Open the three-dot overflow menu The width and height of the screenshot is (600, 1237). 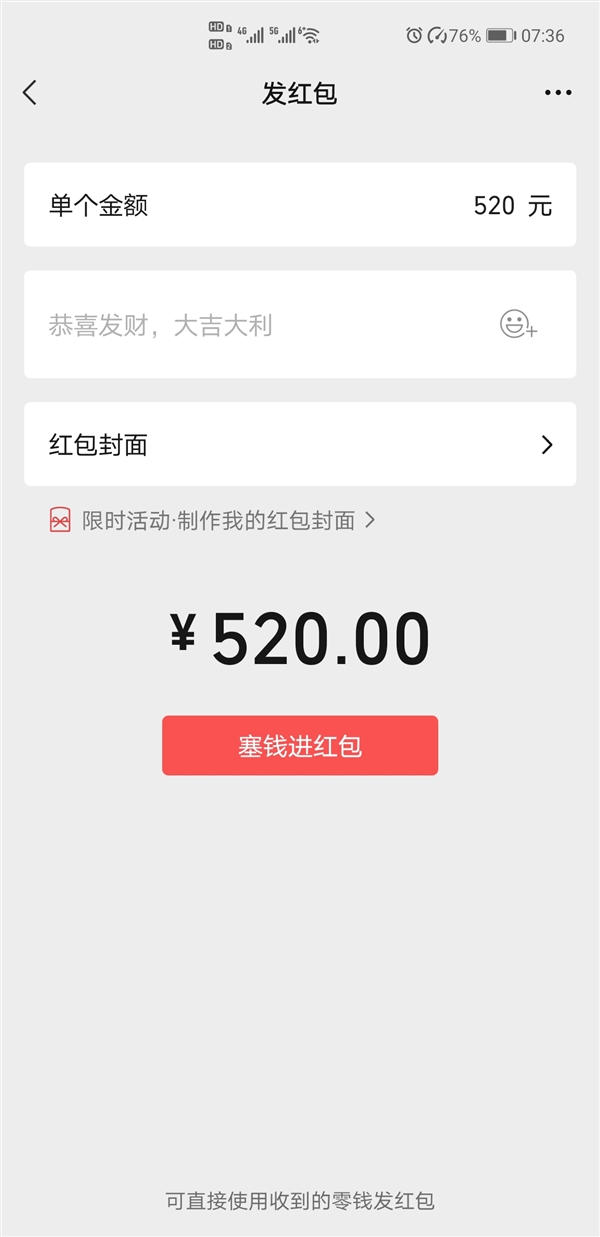click(x=558, y=93)
